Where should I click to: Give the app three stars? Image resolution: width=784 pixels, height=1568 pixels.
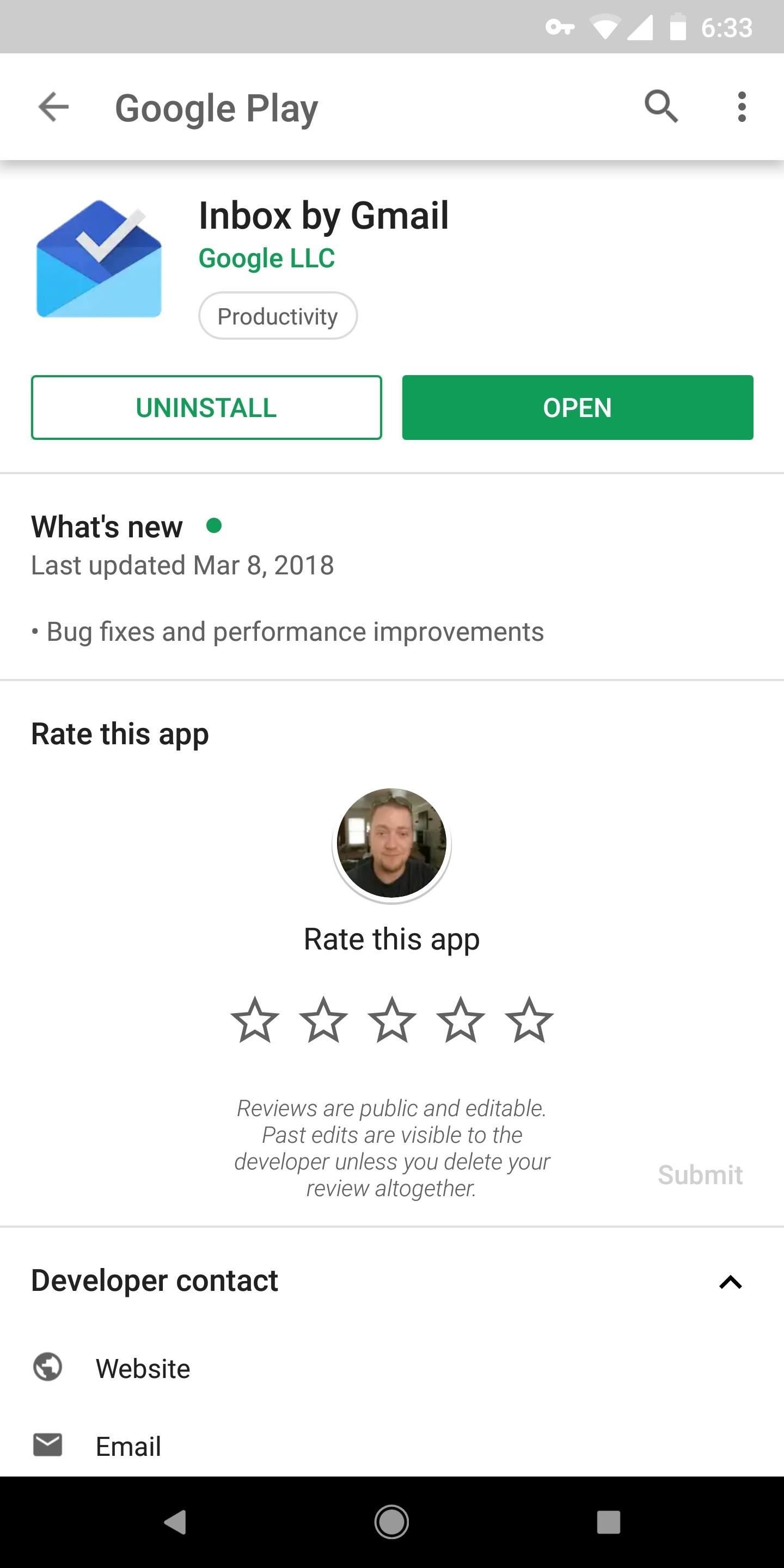[392, 1020]
